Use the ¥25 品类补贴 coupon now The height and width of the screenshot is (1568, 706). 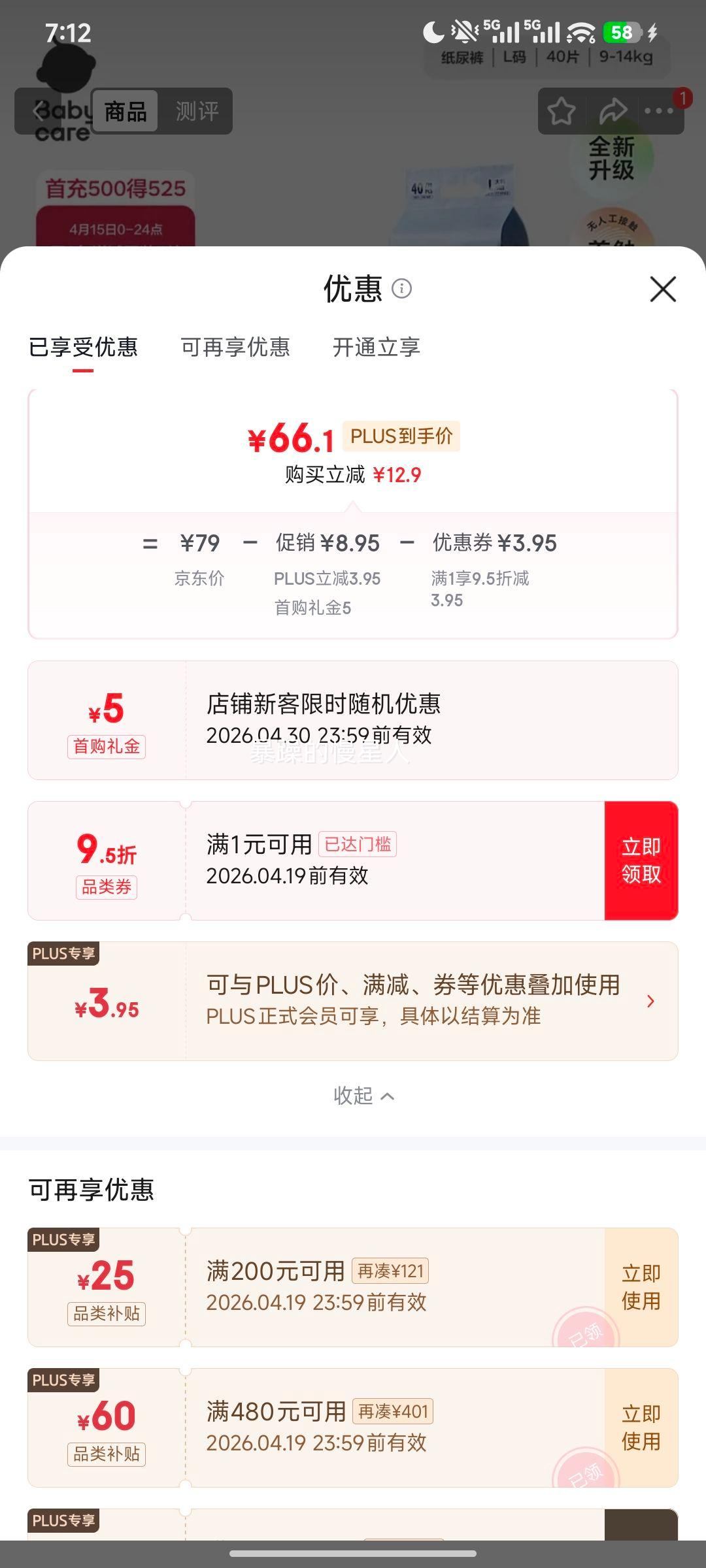641,1287
